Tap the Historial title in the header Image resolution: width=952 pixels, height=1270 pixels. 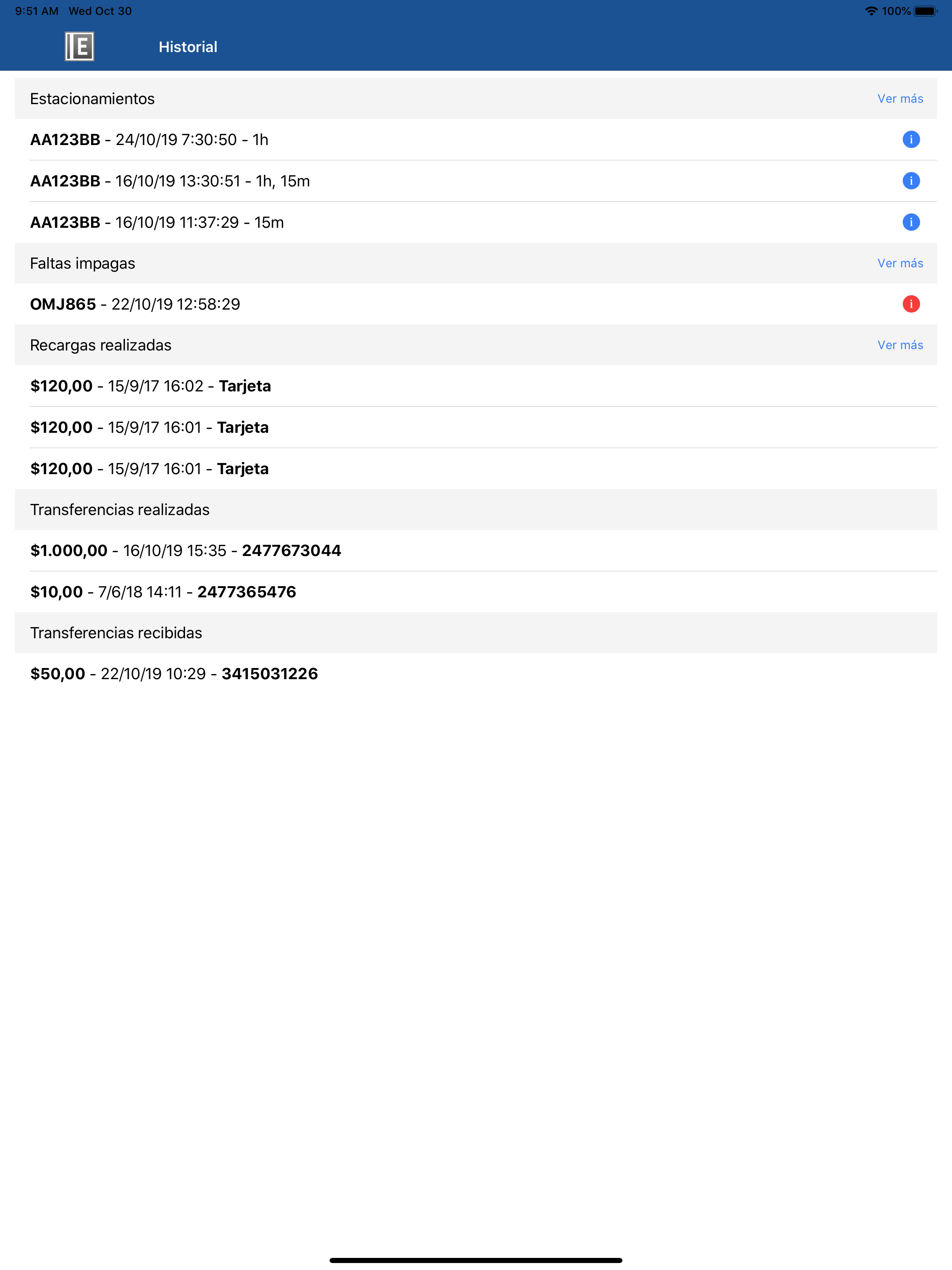pos(188,46)
